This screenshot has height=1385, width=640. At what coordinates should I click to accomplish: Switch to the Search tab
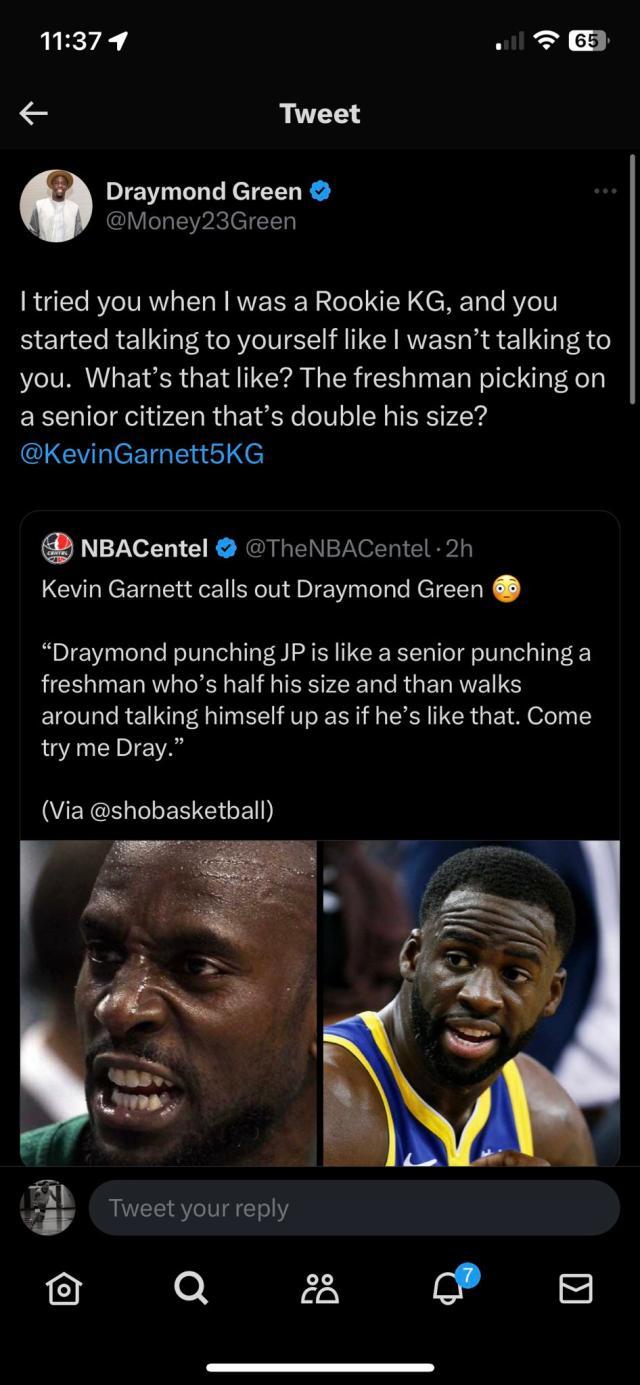click(x=191, y=1289)
